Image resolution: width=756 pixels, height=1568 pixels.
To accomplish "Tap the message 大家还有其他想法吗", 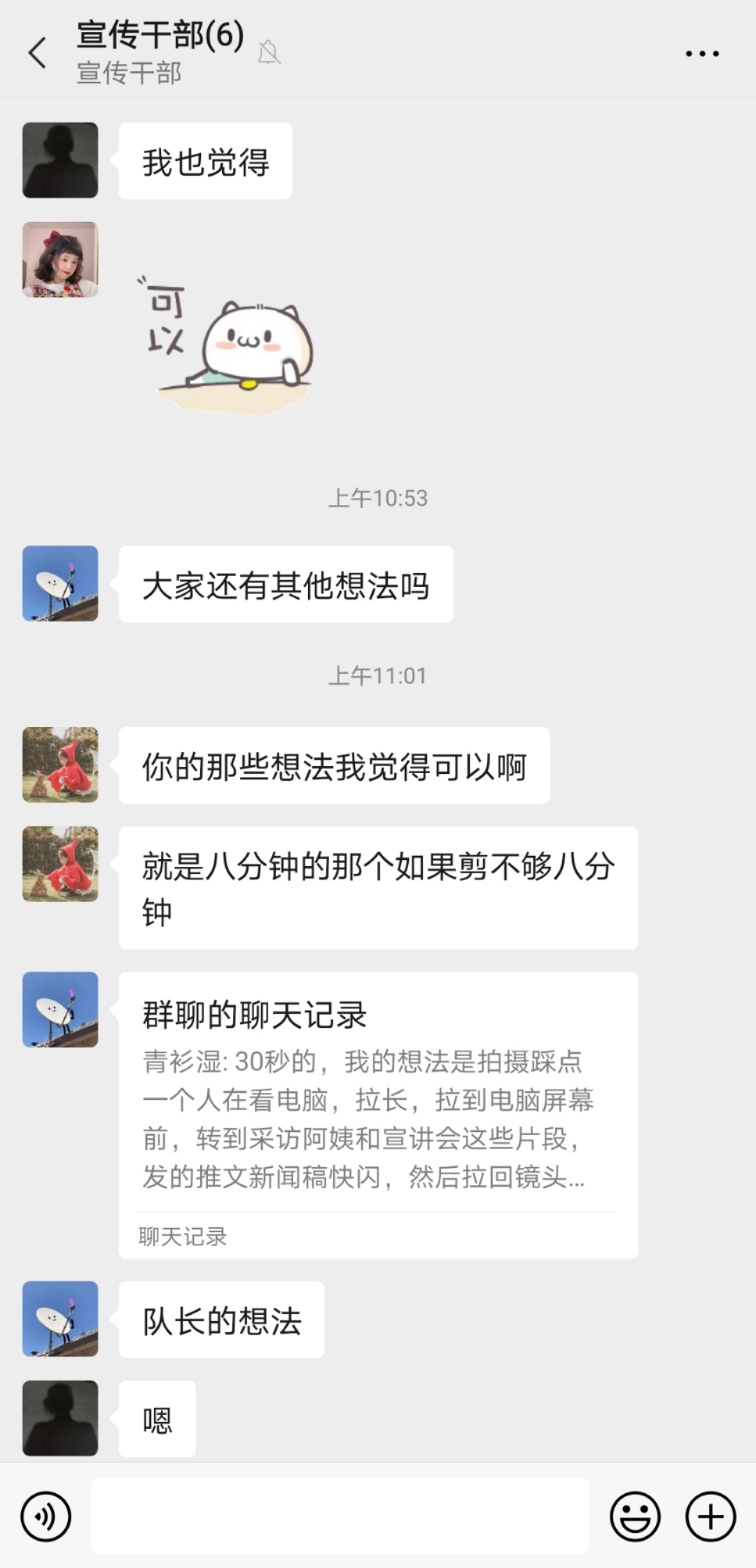I will 287,584.
